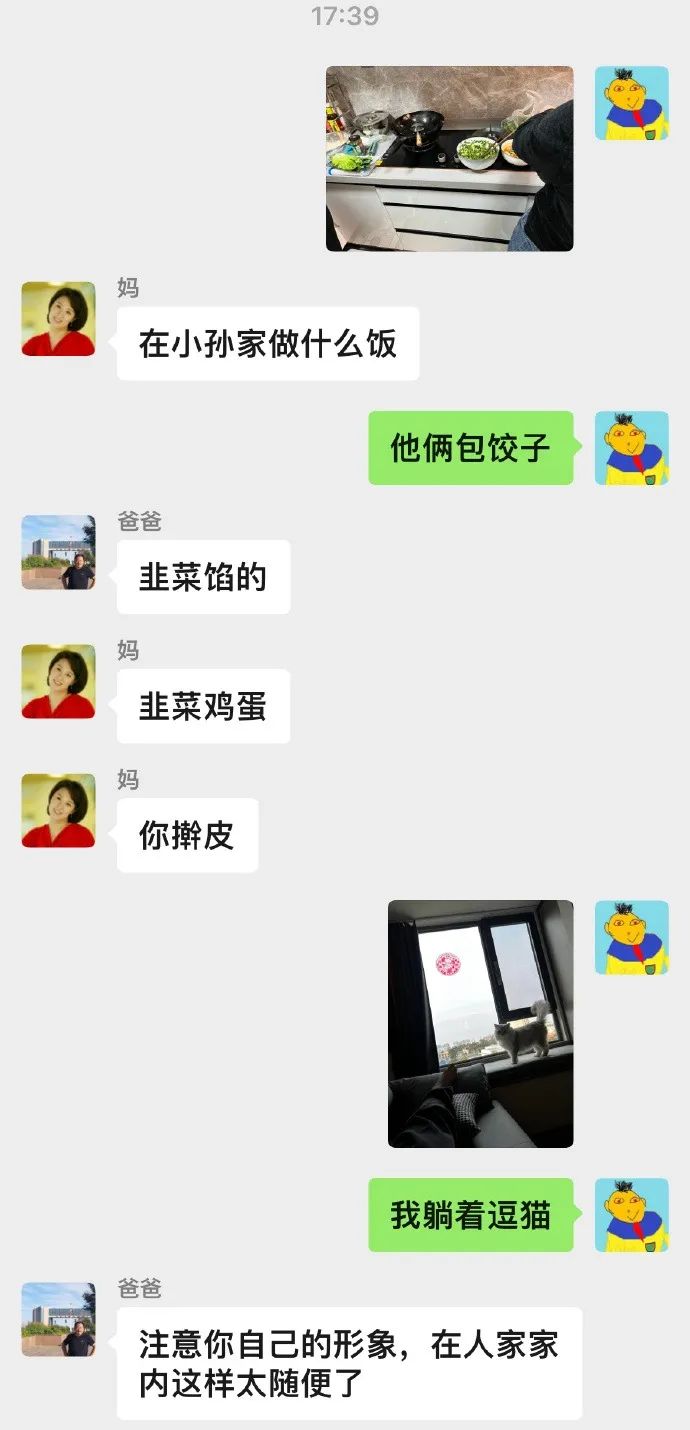
Task: Tap my avatar beside "我躺着逗猫"
Action: point(631,1215)
